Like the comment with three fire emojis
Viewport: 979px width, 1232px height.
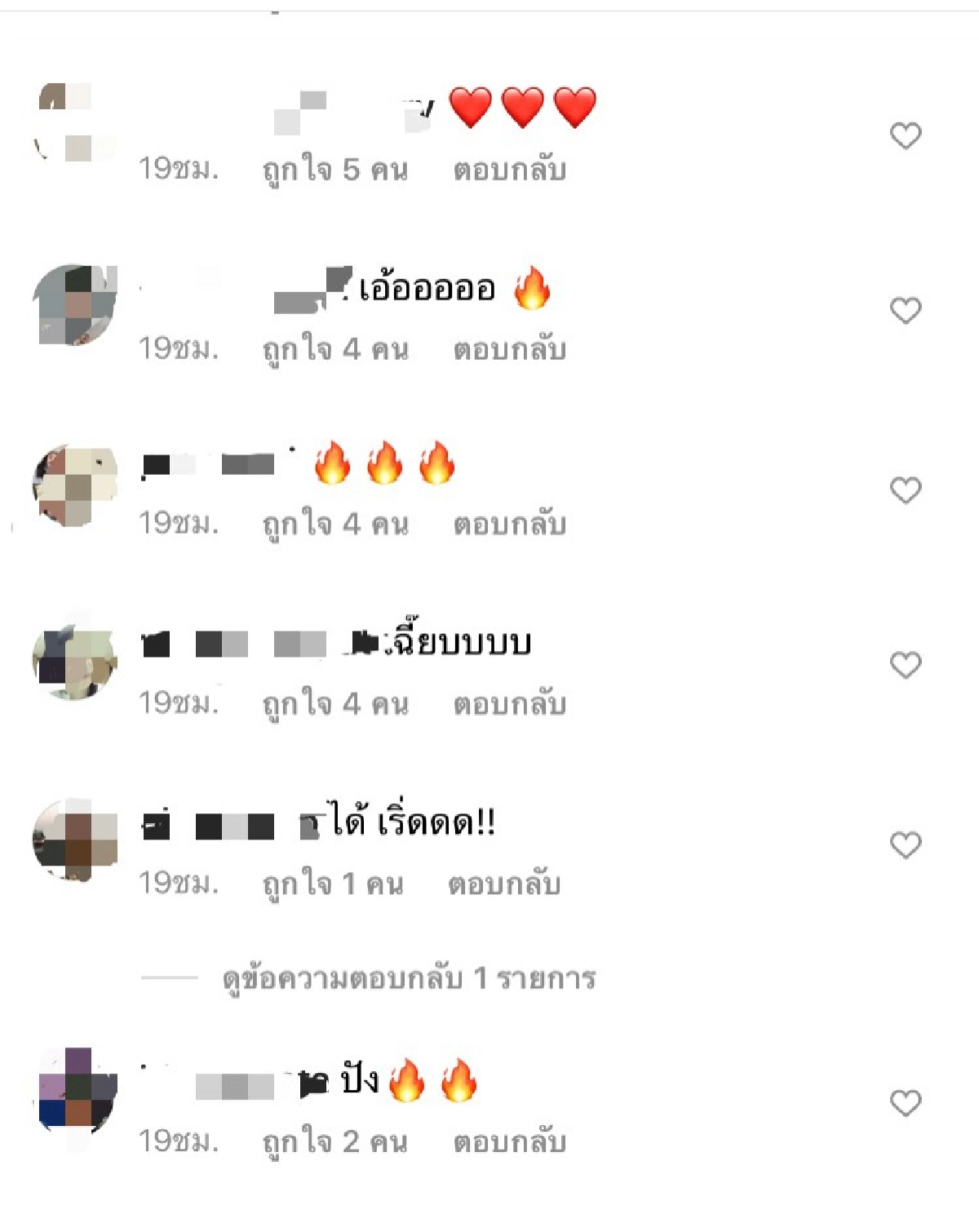(905, 490)
